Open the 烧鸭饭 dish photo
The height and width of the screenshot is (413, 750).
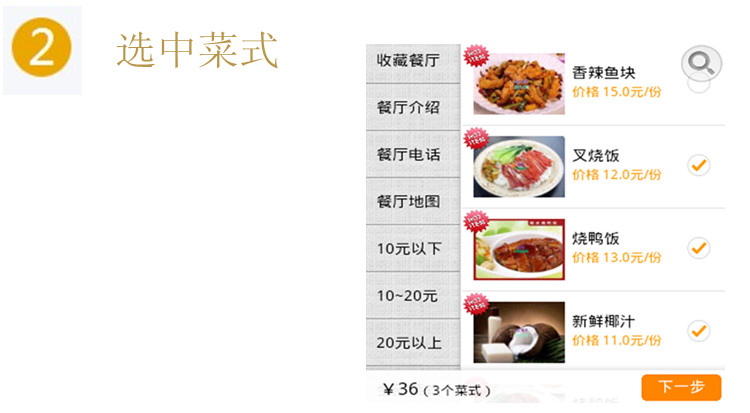pos(519,249)
